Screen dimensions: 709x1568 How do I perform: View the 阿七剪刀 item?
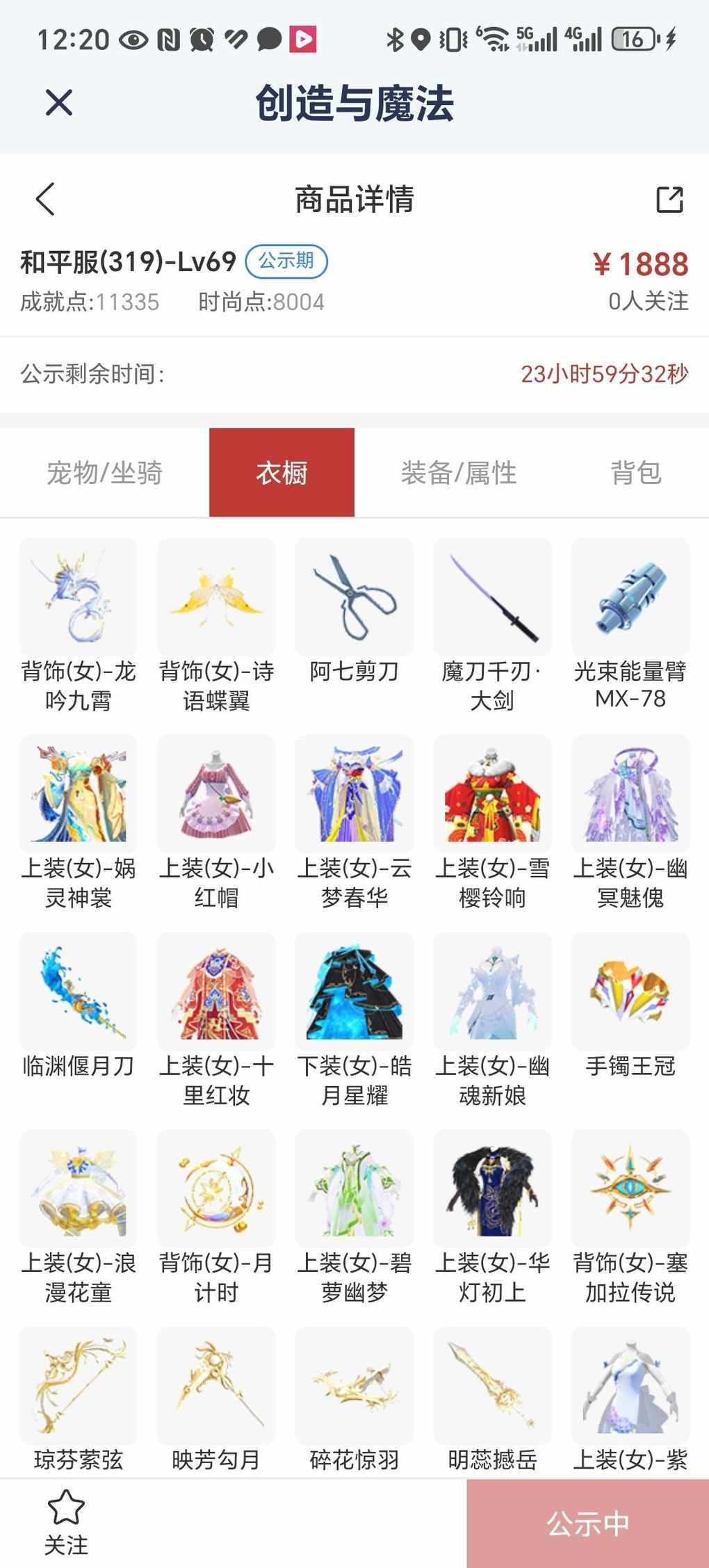(354, 612)
